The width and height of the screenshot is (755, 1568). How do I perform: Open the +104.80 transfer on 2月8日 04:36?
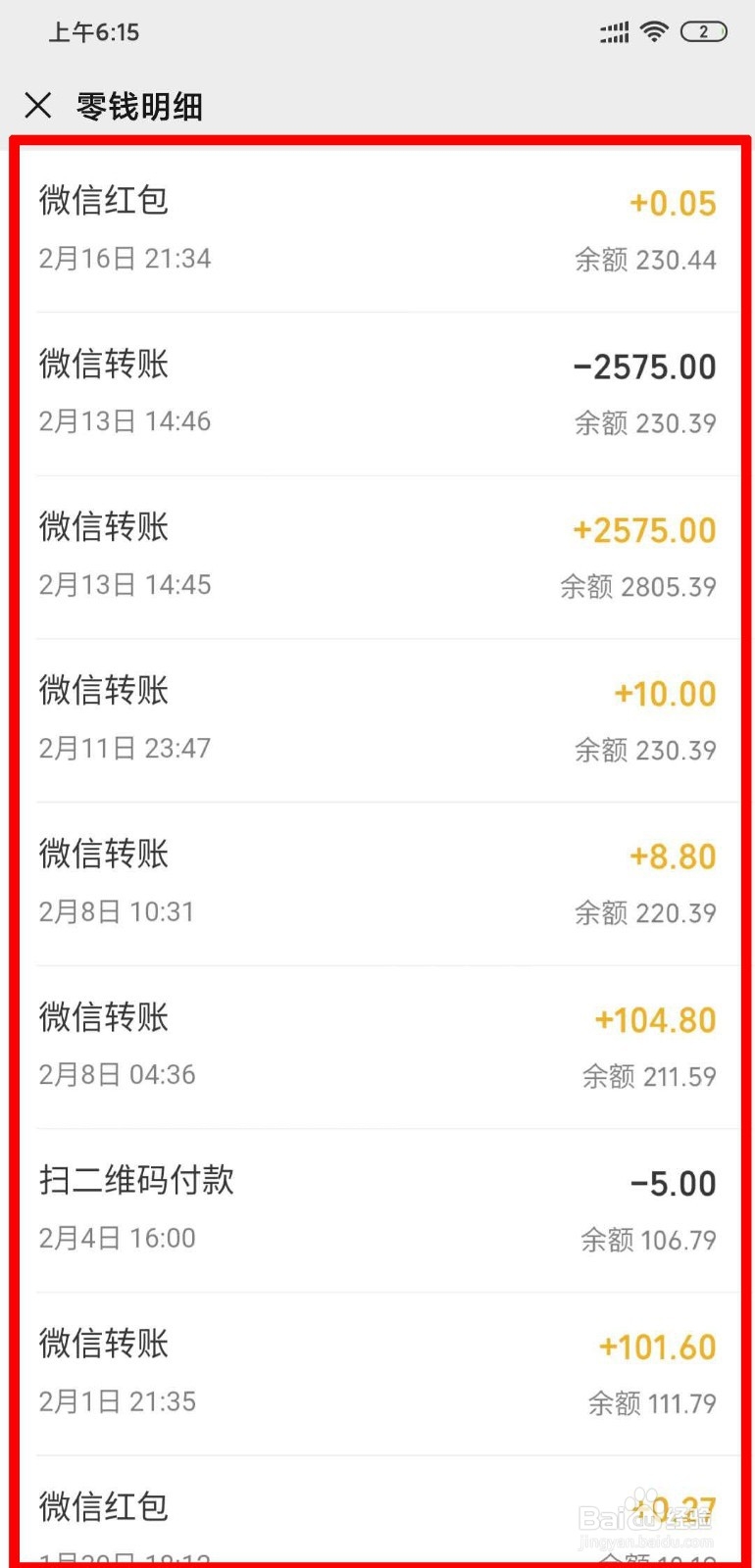[377, 1047]
